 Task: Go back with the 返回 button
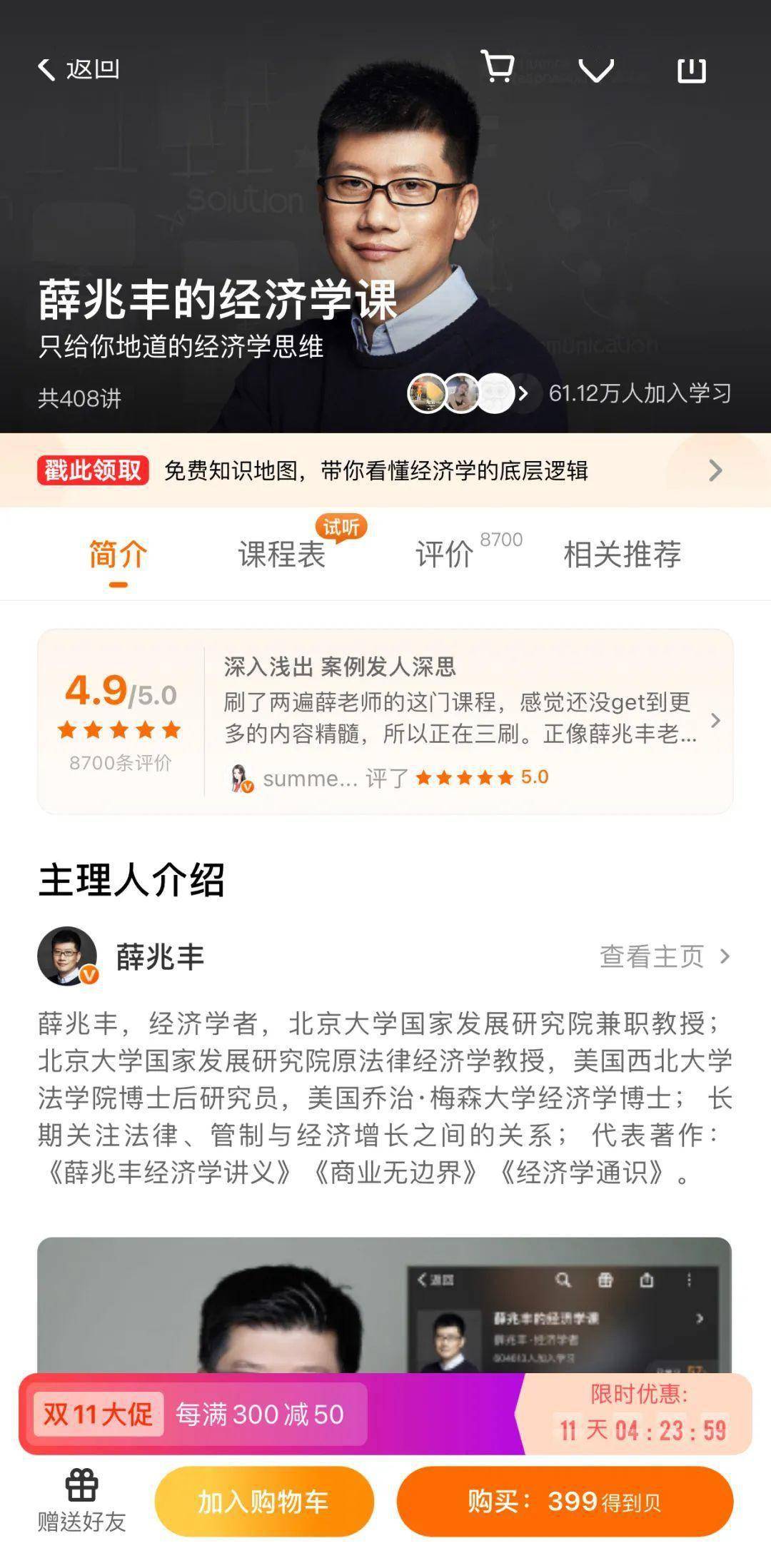[x=79, y=69]
